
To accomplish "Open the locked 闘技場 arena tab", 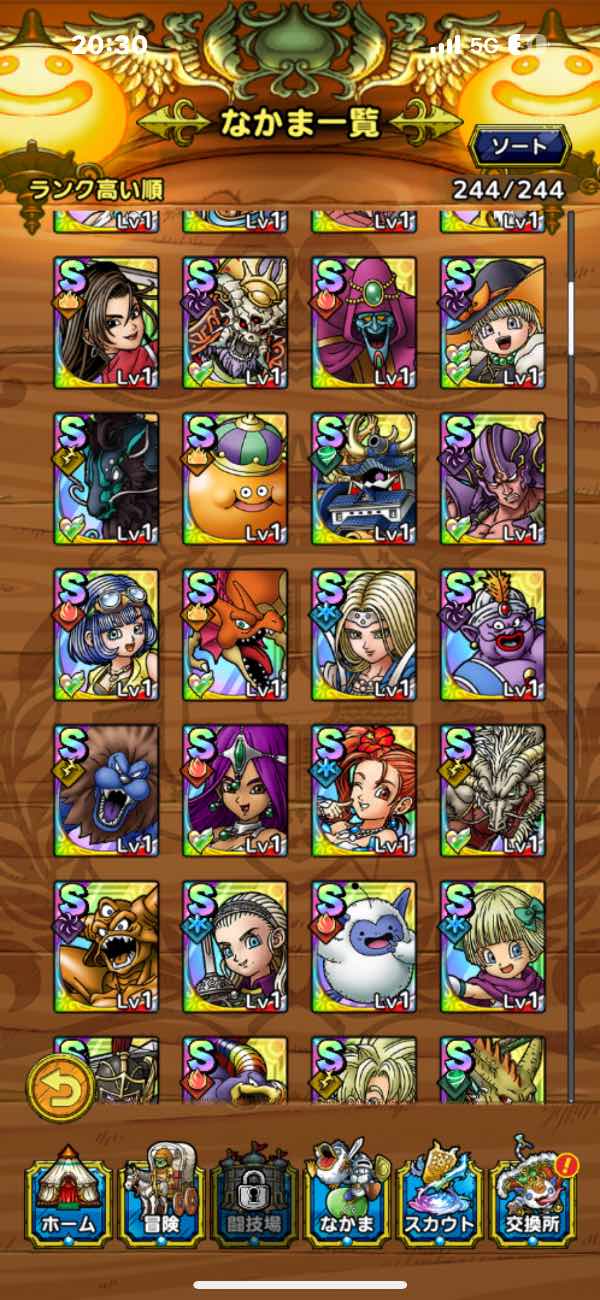I will pos(254,1189).
